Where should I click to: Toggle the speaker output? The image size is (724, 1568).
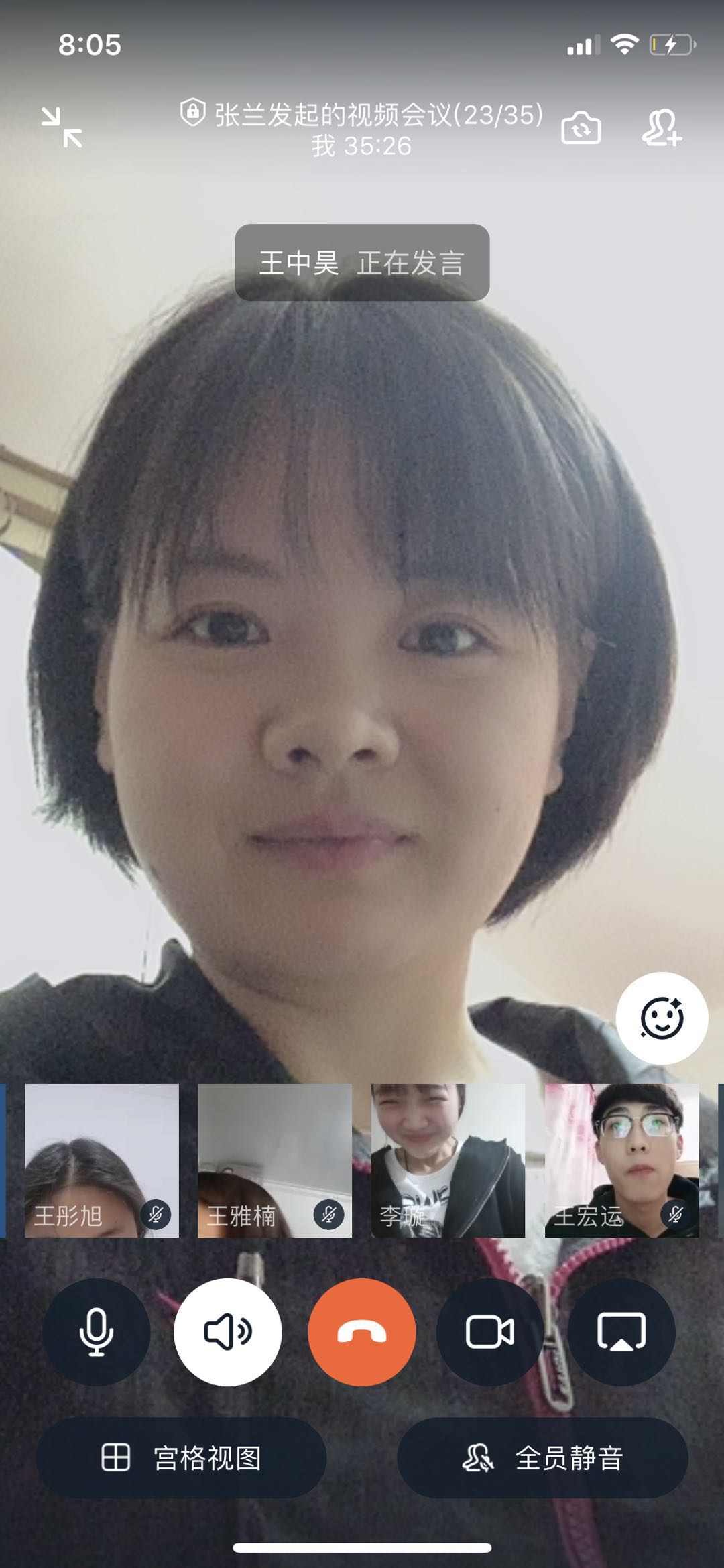pyautogui.click(x=228, y=1331)
